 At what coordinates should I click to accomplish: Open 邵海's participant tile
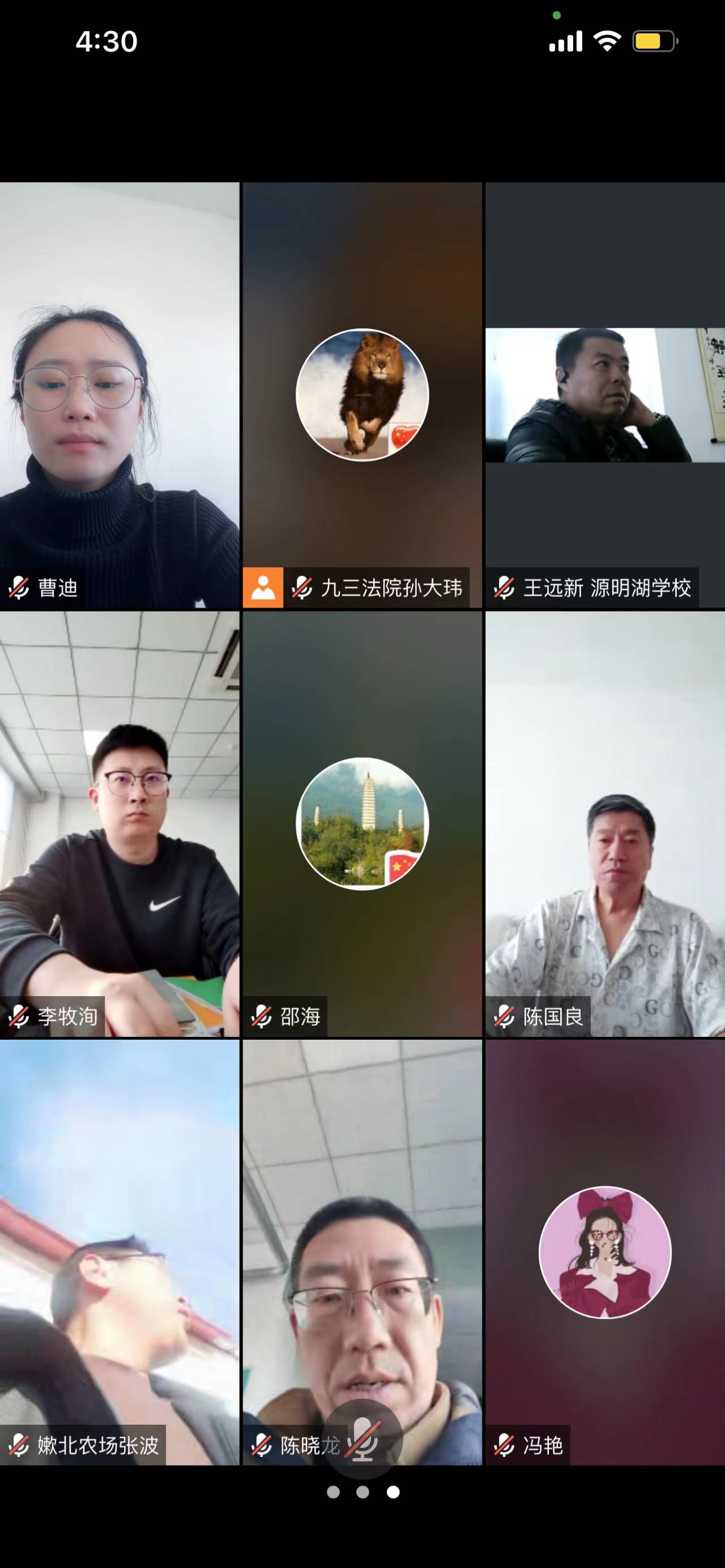pos(362,823)
